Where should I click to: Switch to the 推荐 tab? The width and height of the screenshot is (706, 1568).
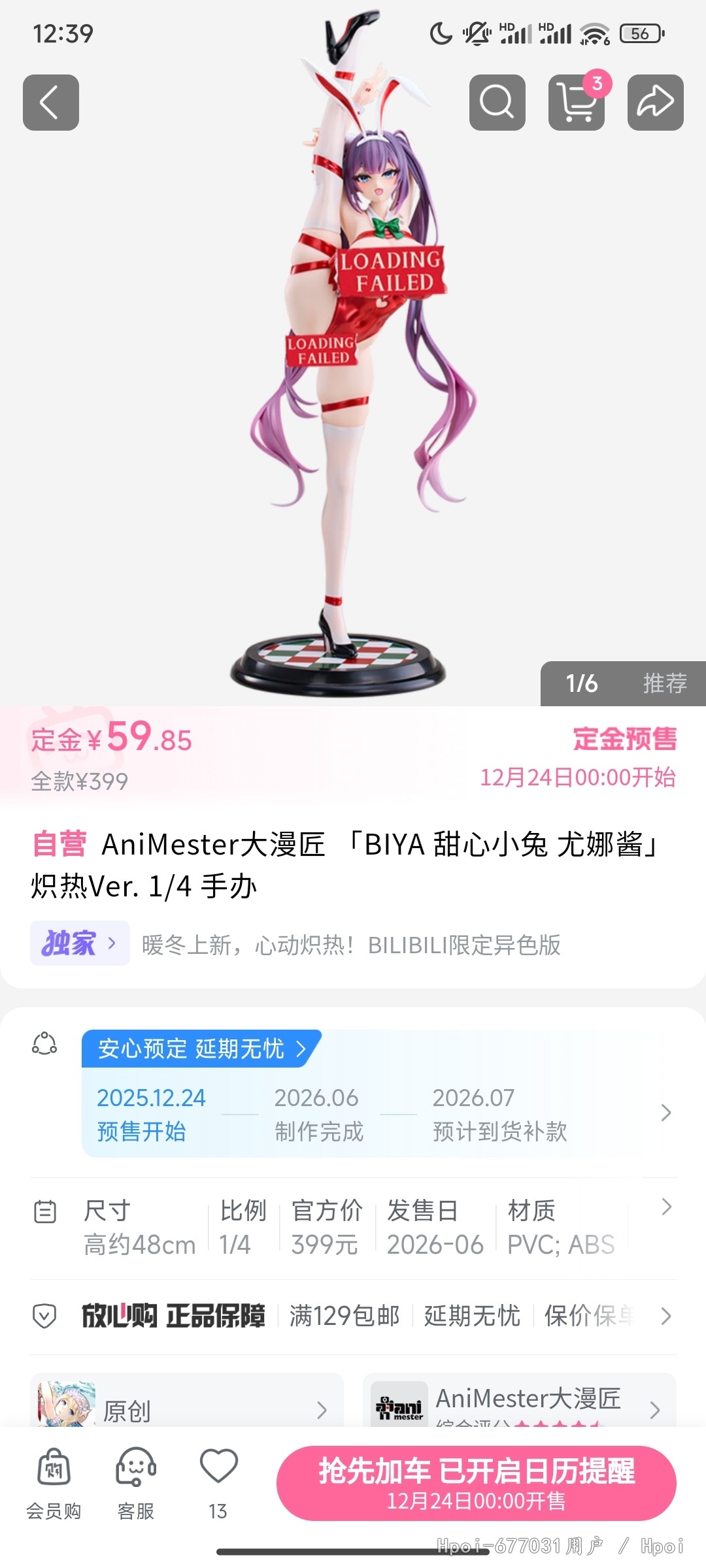(x=664, y=683)
